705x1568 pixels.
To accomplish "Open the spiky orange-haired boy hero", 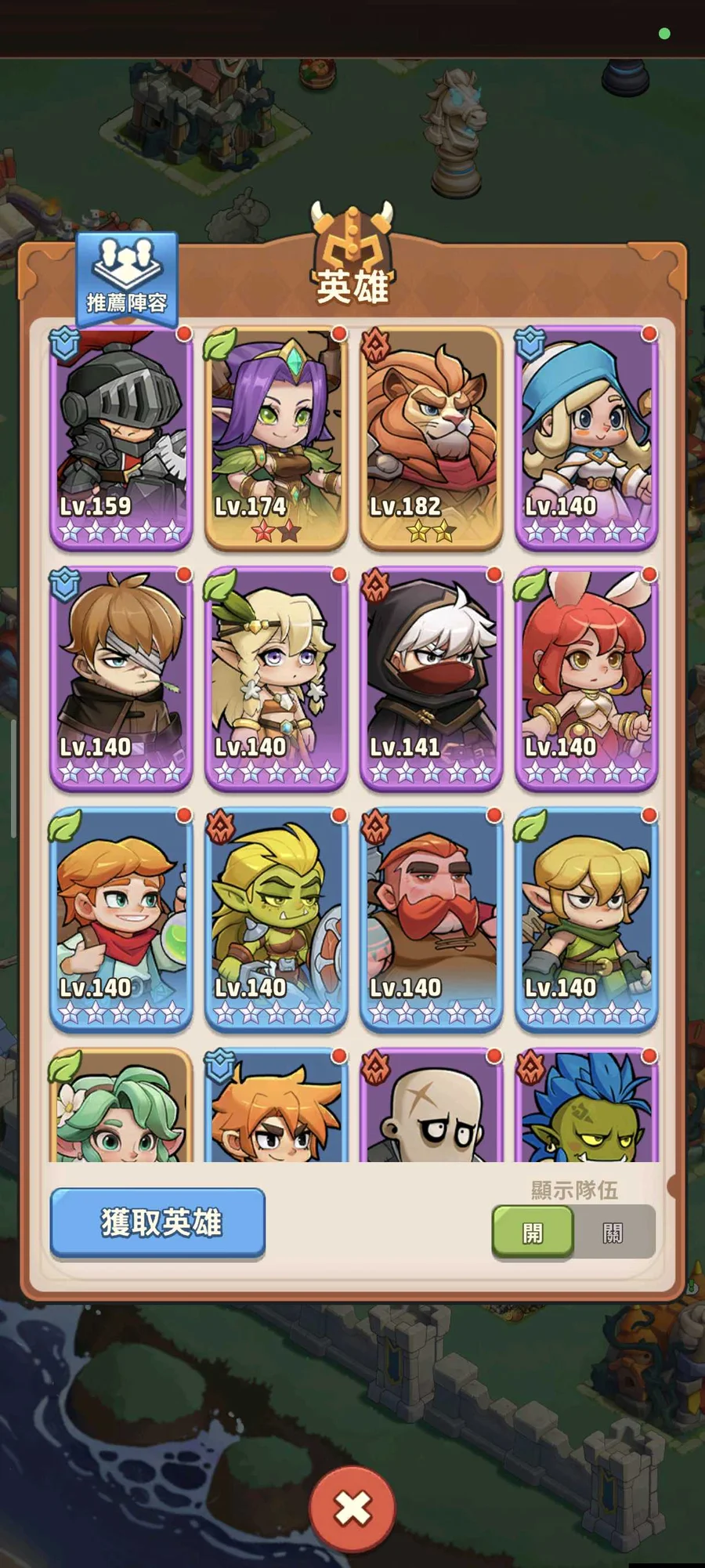I will click(x=276, y=1109).
